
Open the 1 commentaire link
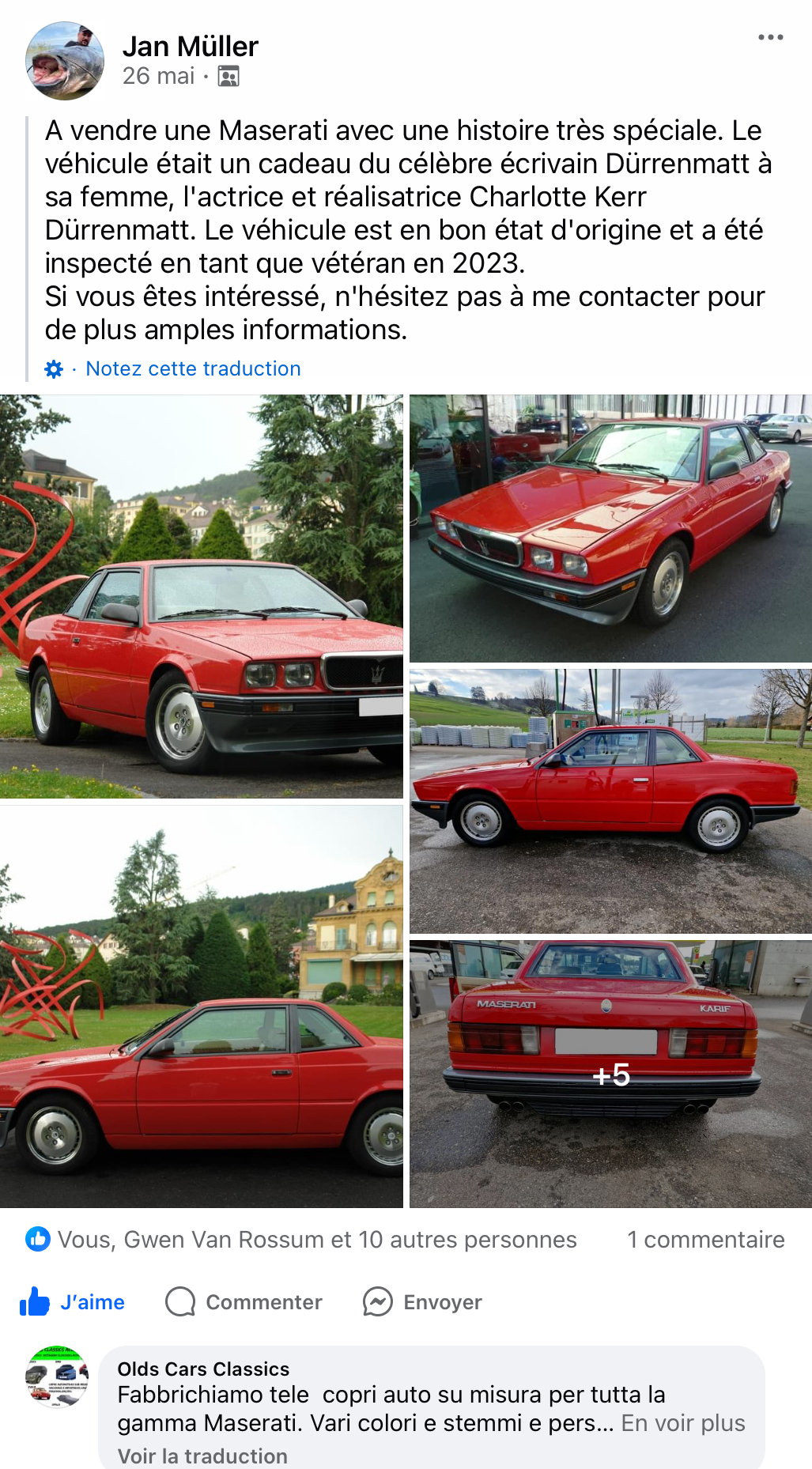(x=705, y=1240)
